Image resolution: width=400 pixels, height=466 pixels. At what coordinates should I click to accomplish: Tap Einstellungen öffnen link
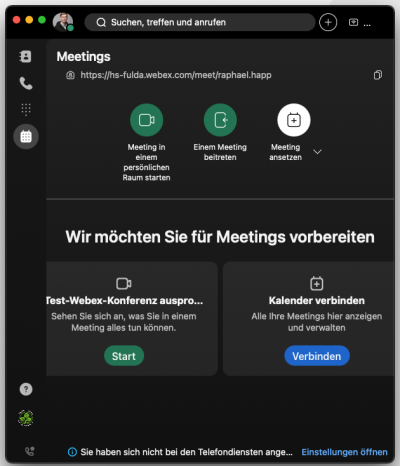pos(344,452)
